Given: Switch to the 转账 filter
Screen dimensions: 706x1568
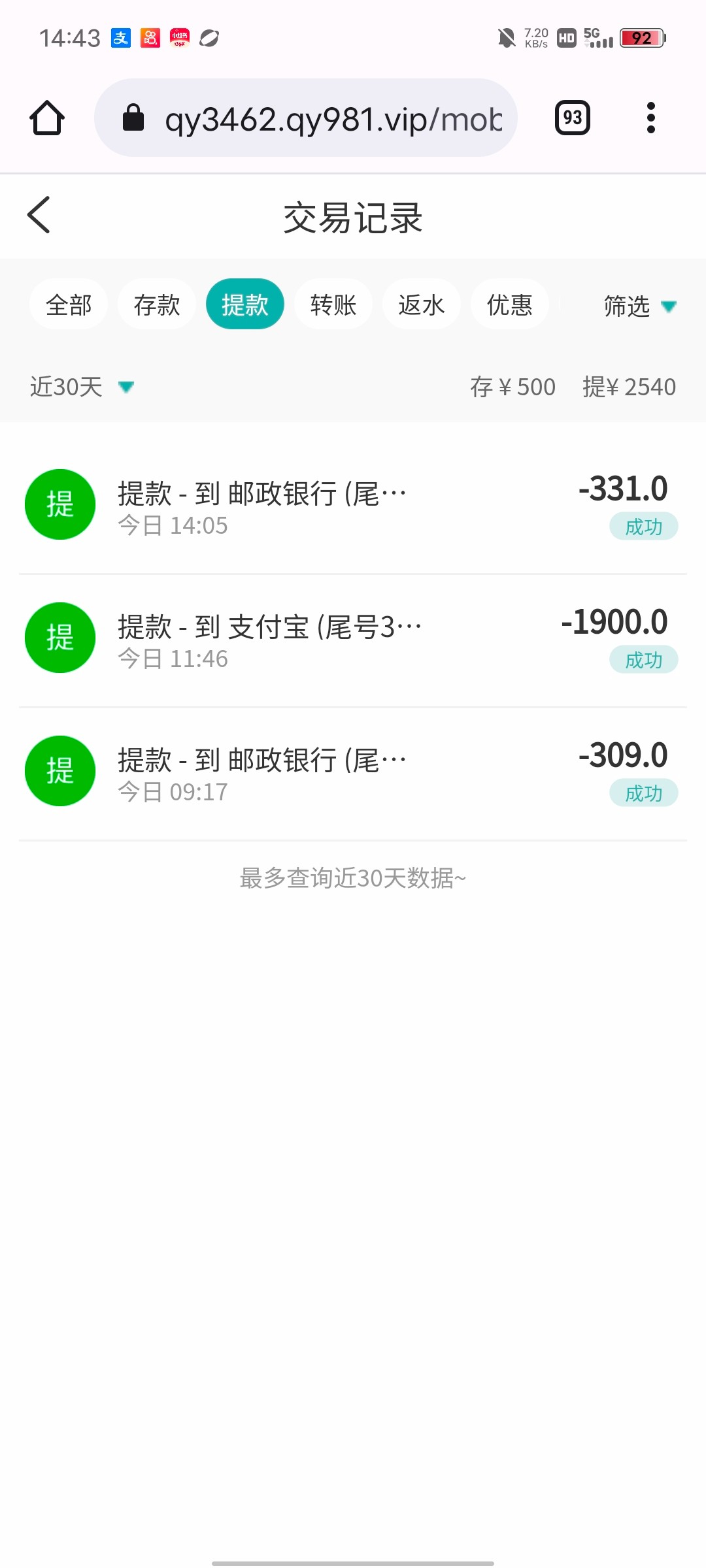Looking at the screenshot, I should (x=333, y=304).
